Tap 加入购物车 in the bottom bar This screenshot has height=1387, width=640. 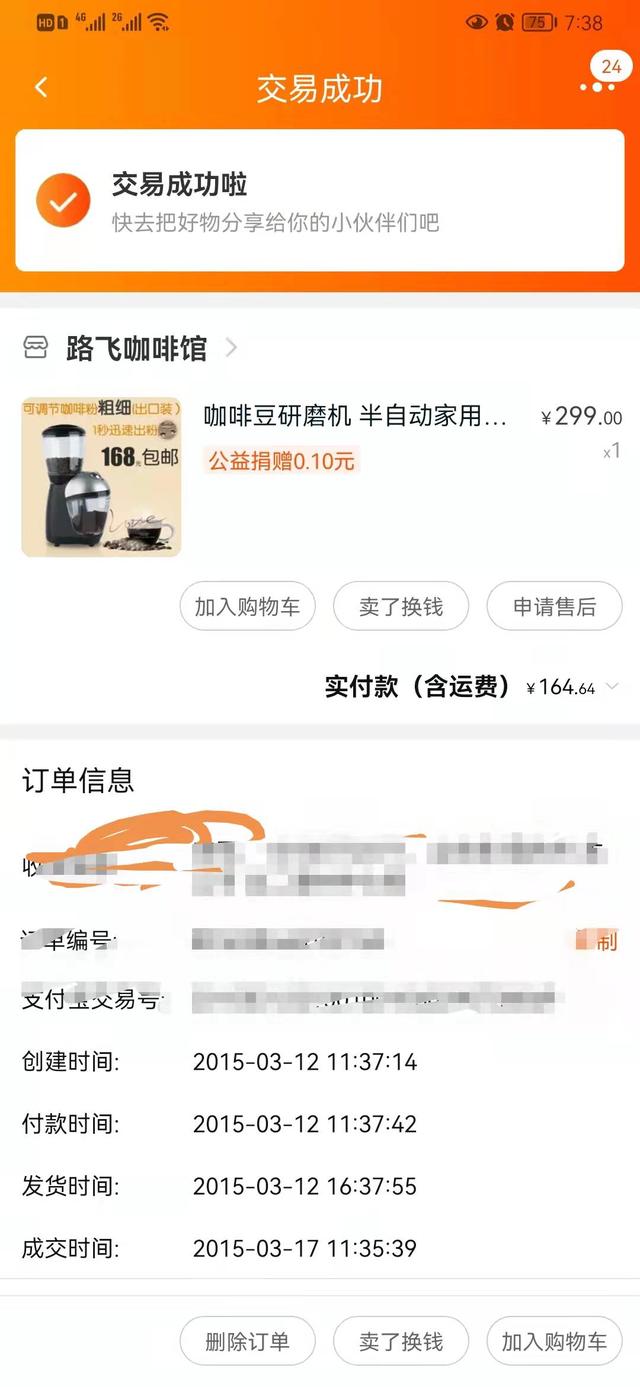[x=554, y=1341]
